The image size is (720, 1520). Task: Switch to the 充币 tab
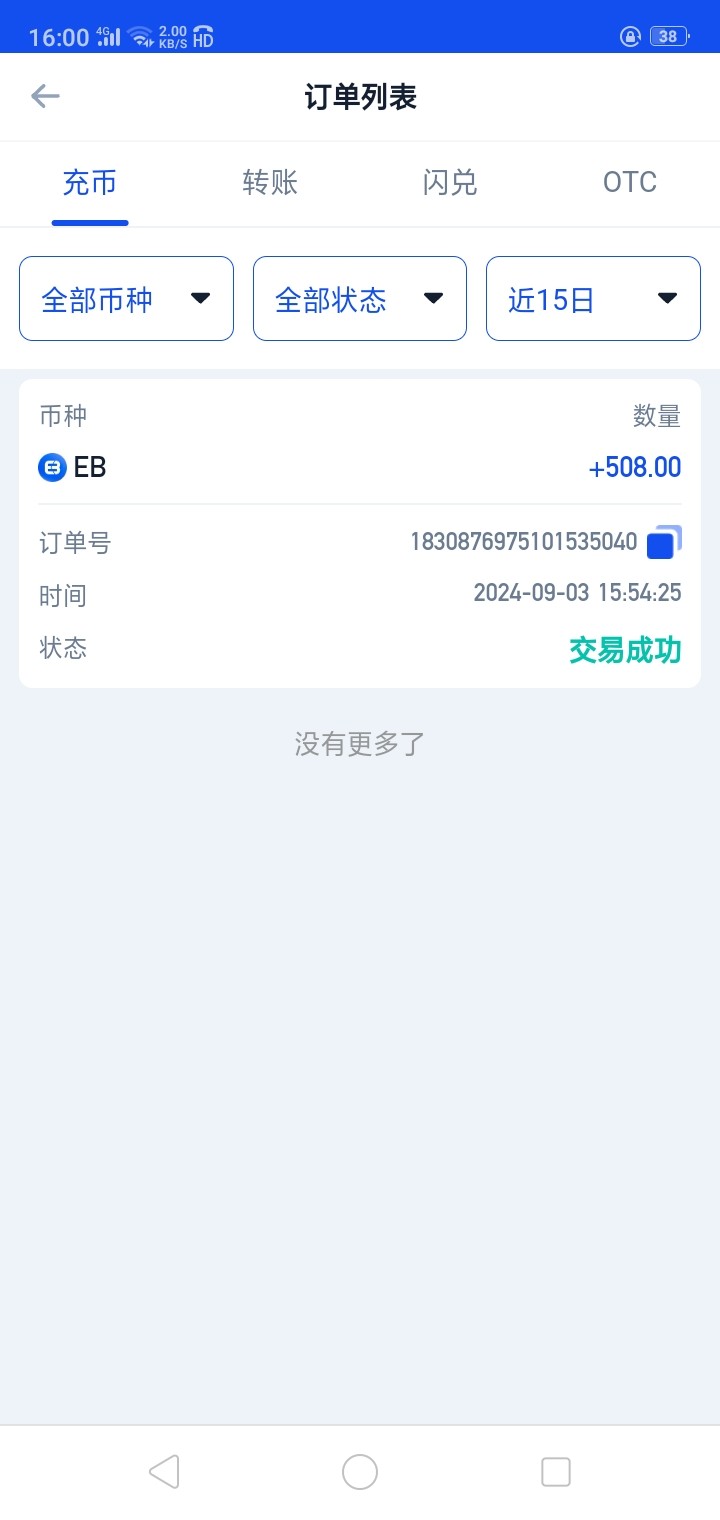pos(90,183)
